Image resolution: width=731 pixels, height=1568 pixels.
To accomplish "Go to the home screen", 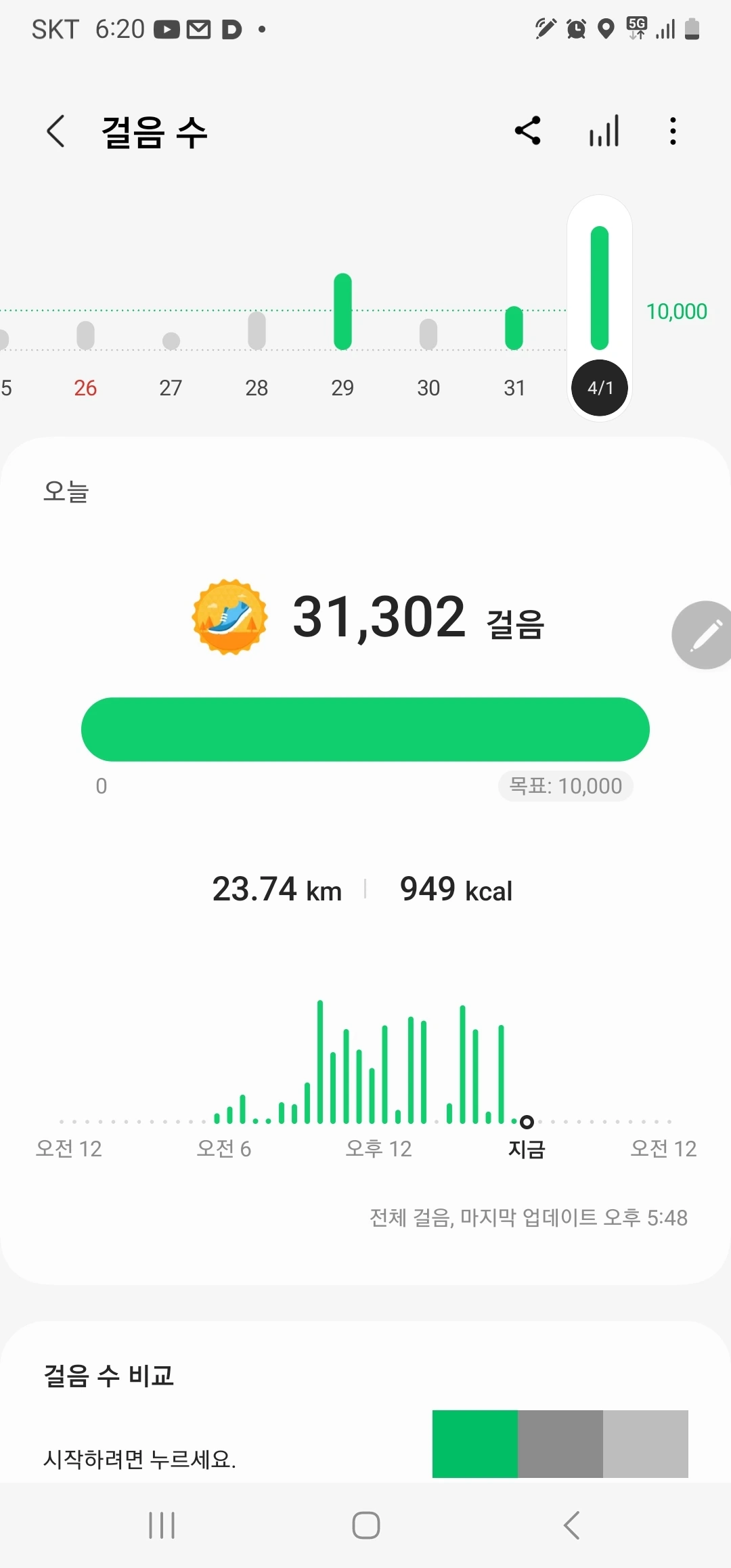I will (x=365, y=1525).
